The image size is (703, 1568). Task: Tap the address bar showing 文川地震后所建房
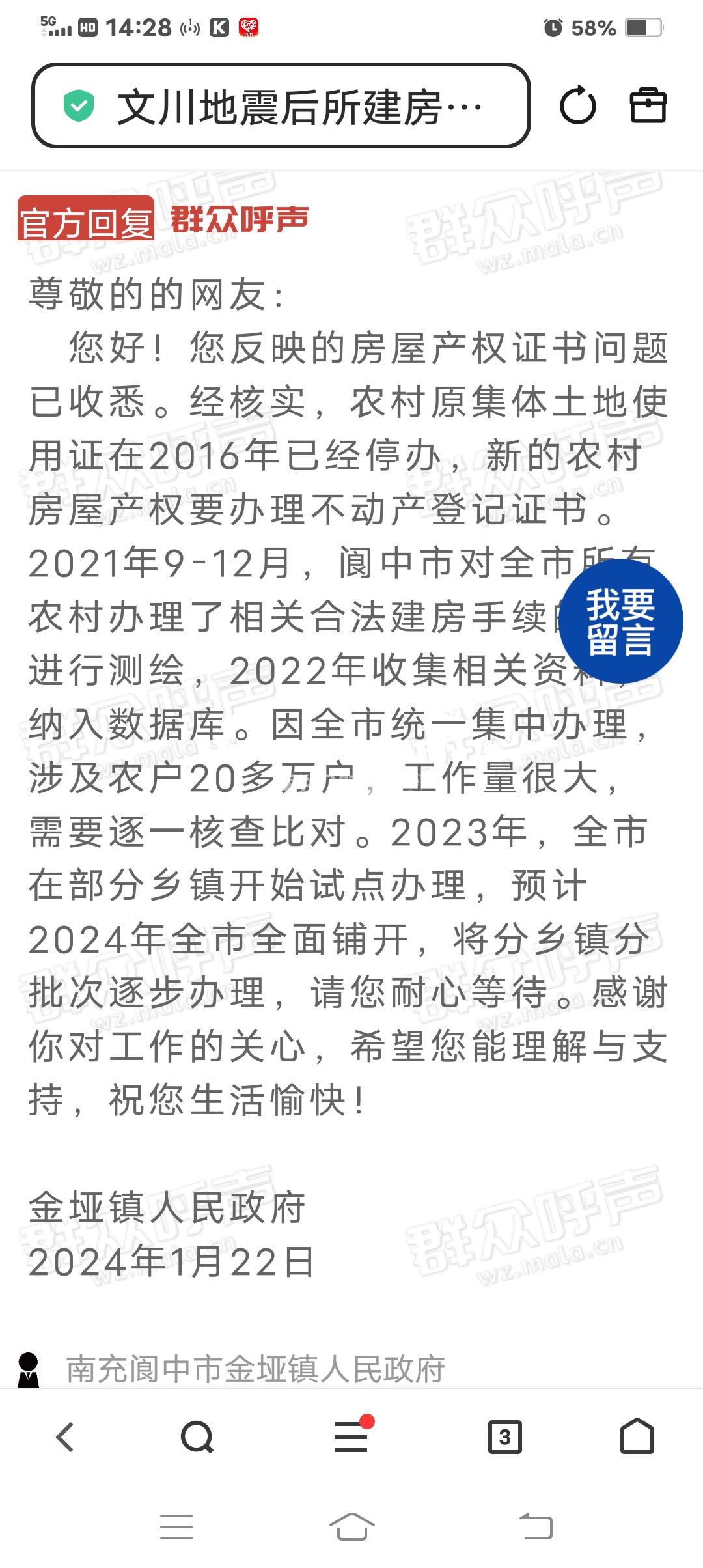pyautogui.click(x=280, y=106)
